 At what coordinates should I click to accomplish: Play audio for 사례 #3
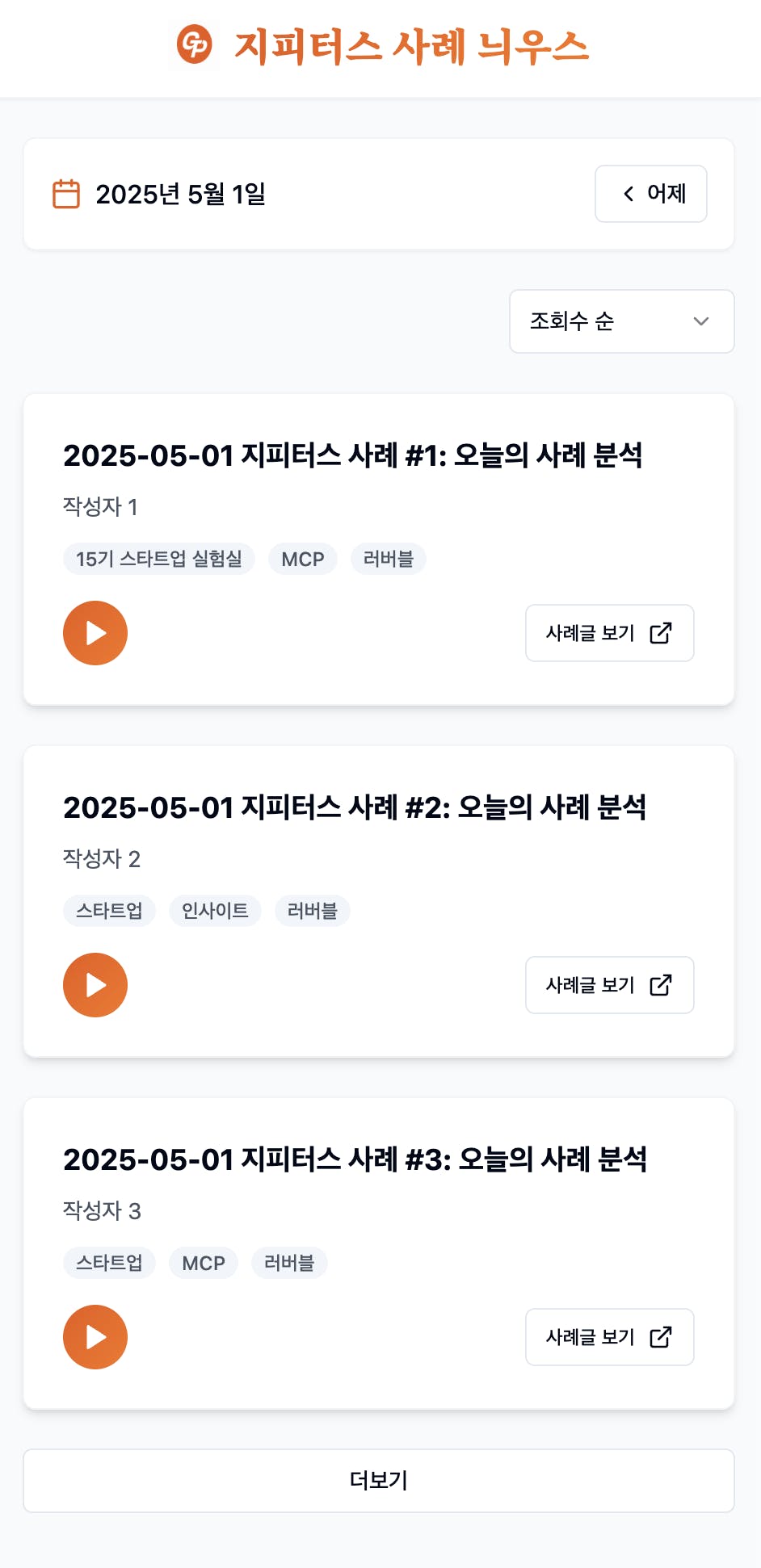[x=95, y=1337]
